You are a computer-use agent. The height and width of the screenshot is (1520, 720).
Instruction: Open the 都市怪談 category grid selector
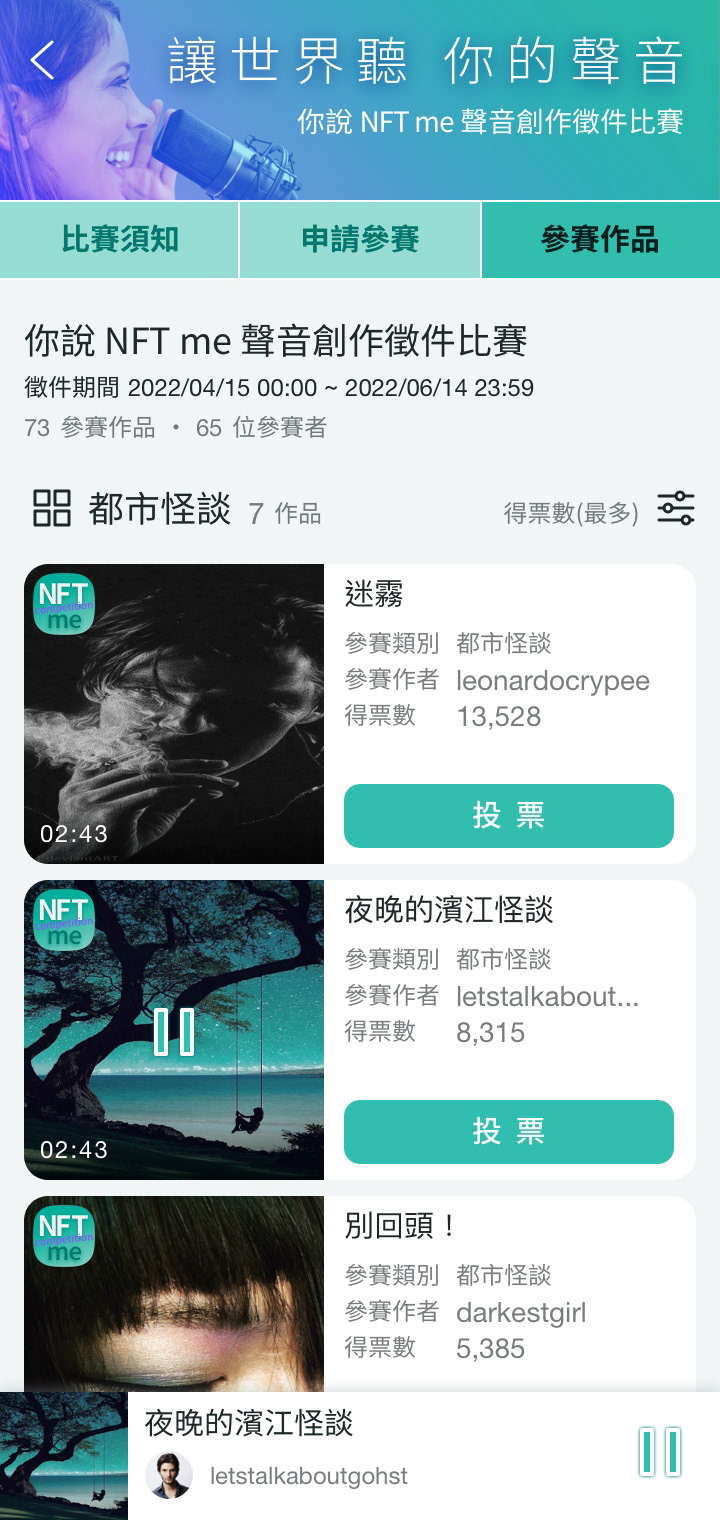52,508
